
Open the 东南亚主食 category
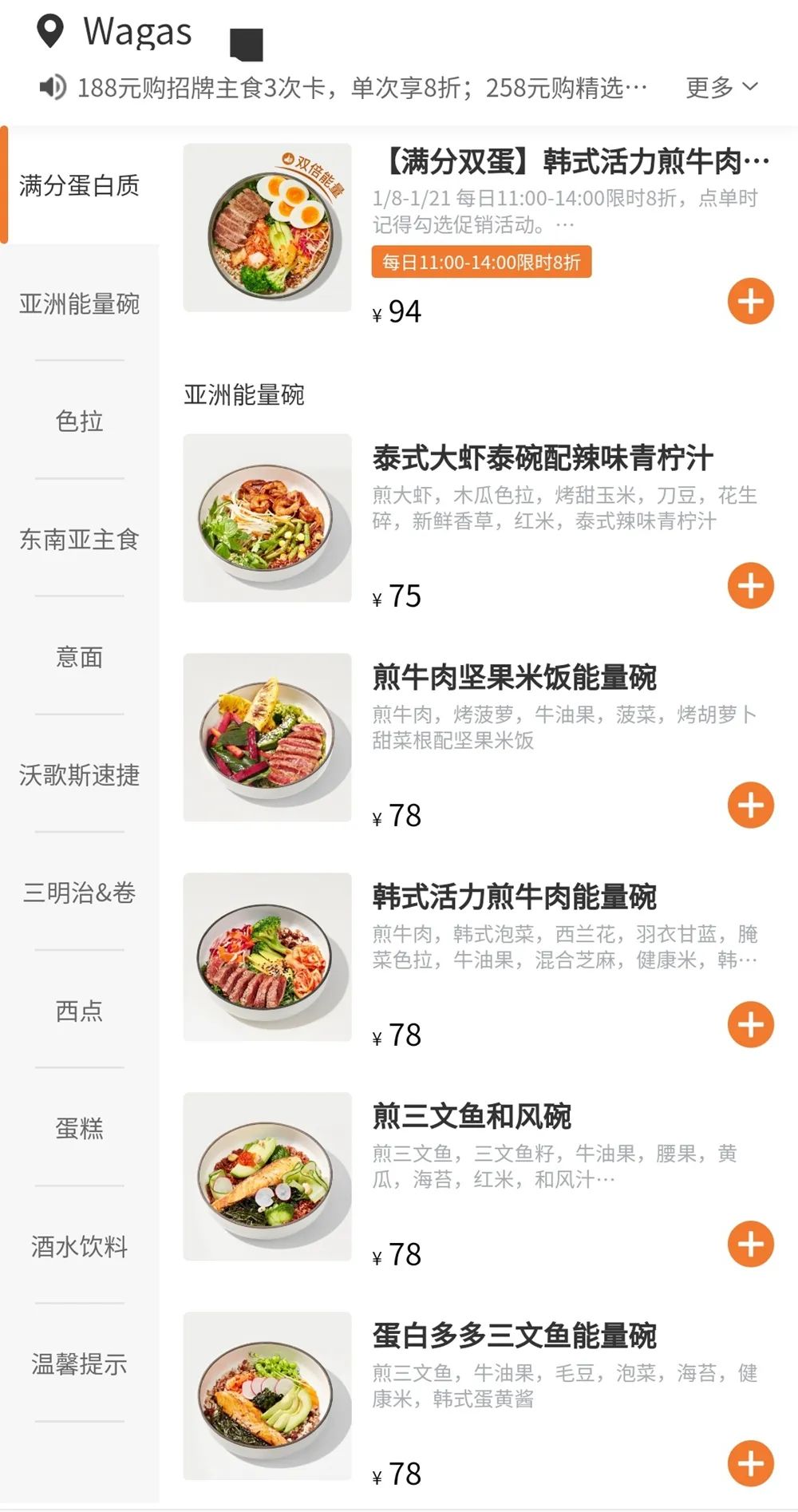pyautogui.click(x=79, y=540)
